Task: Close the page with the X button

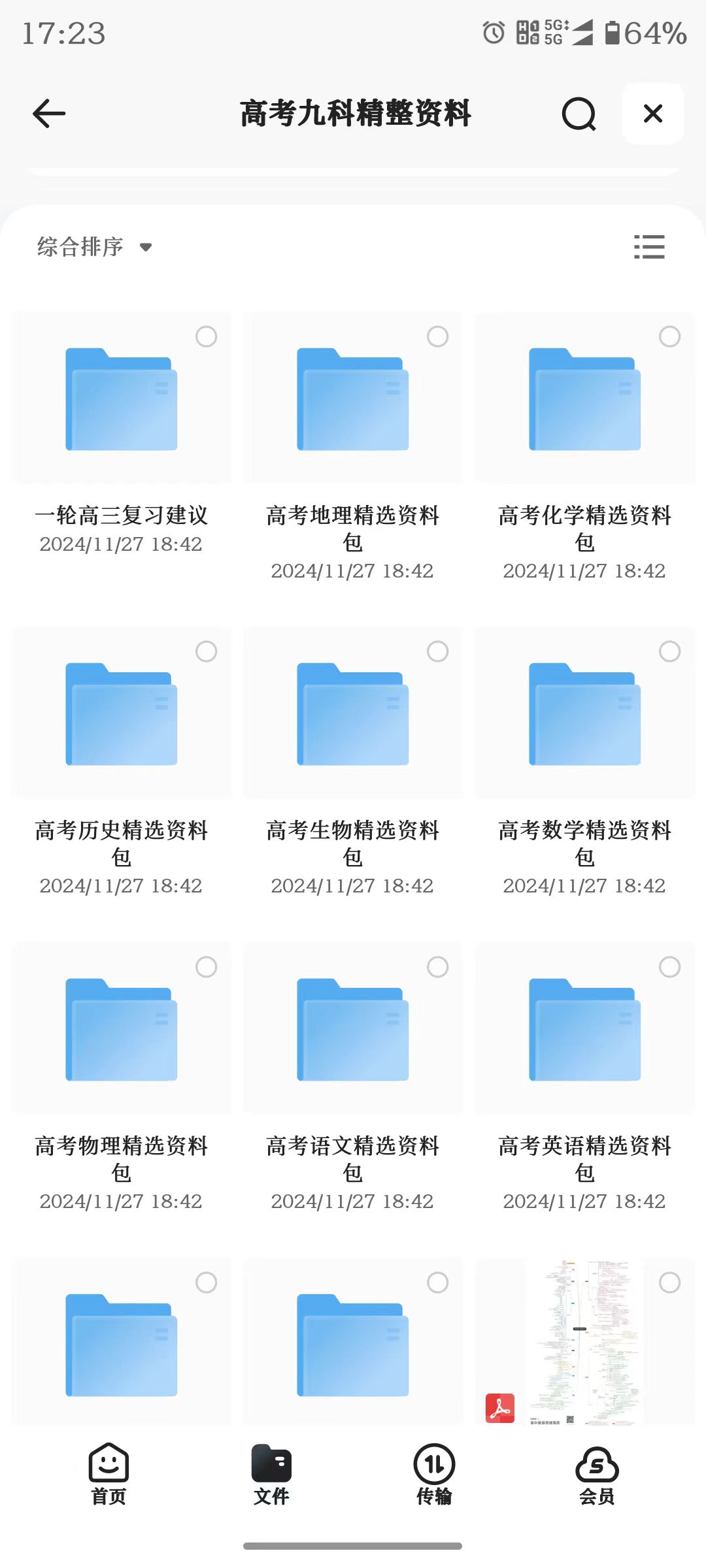Action: (652, 114)
